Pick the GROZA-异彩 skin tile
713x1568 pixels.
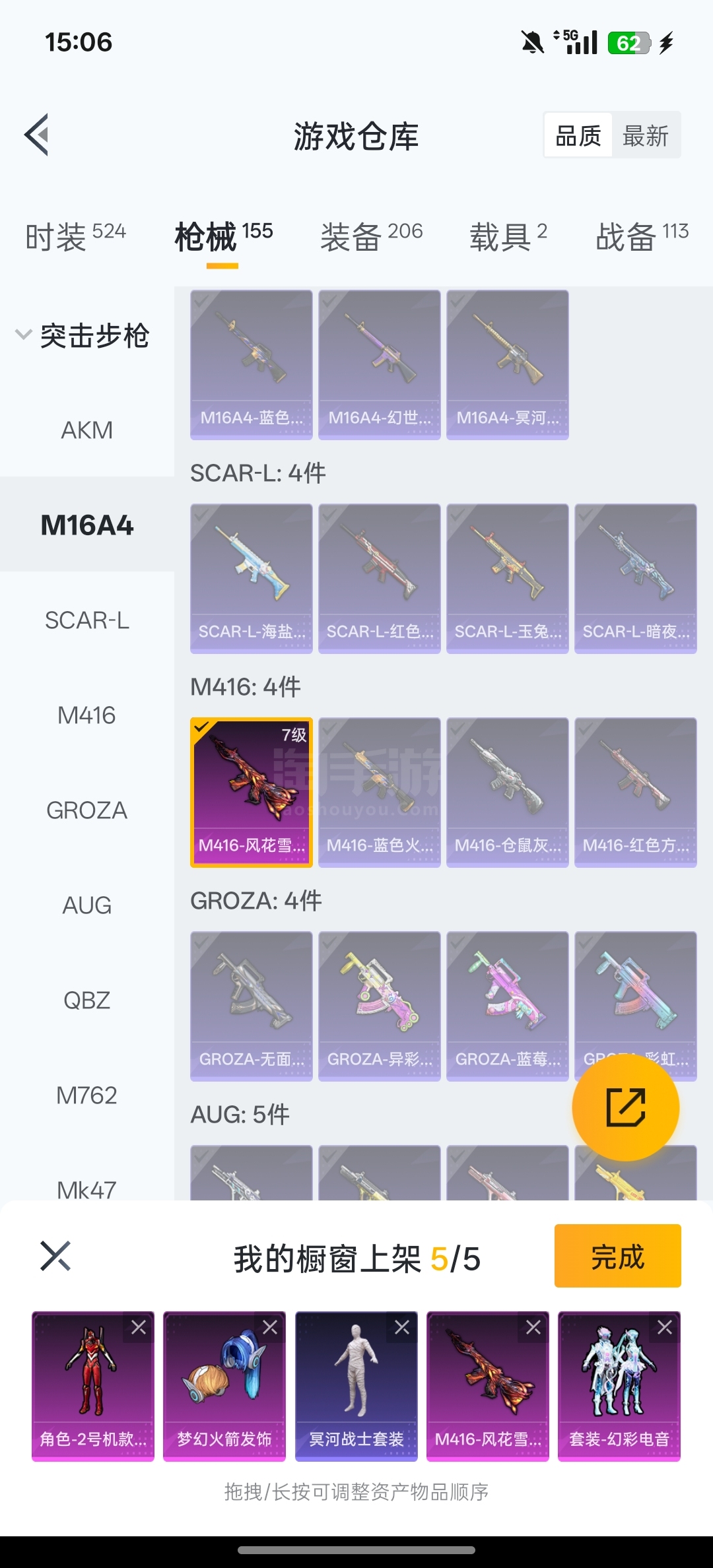[x=379, y=1006]
